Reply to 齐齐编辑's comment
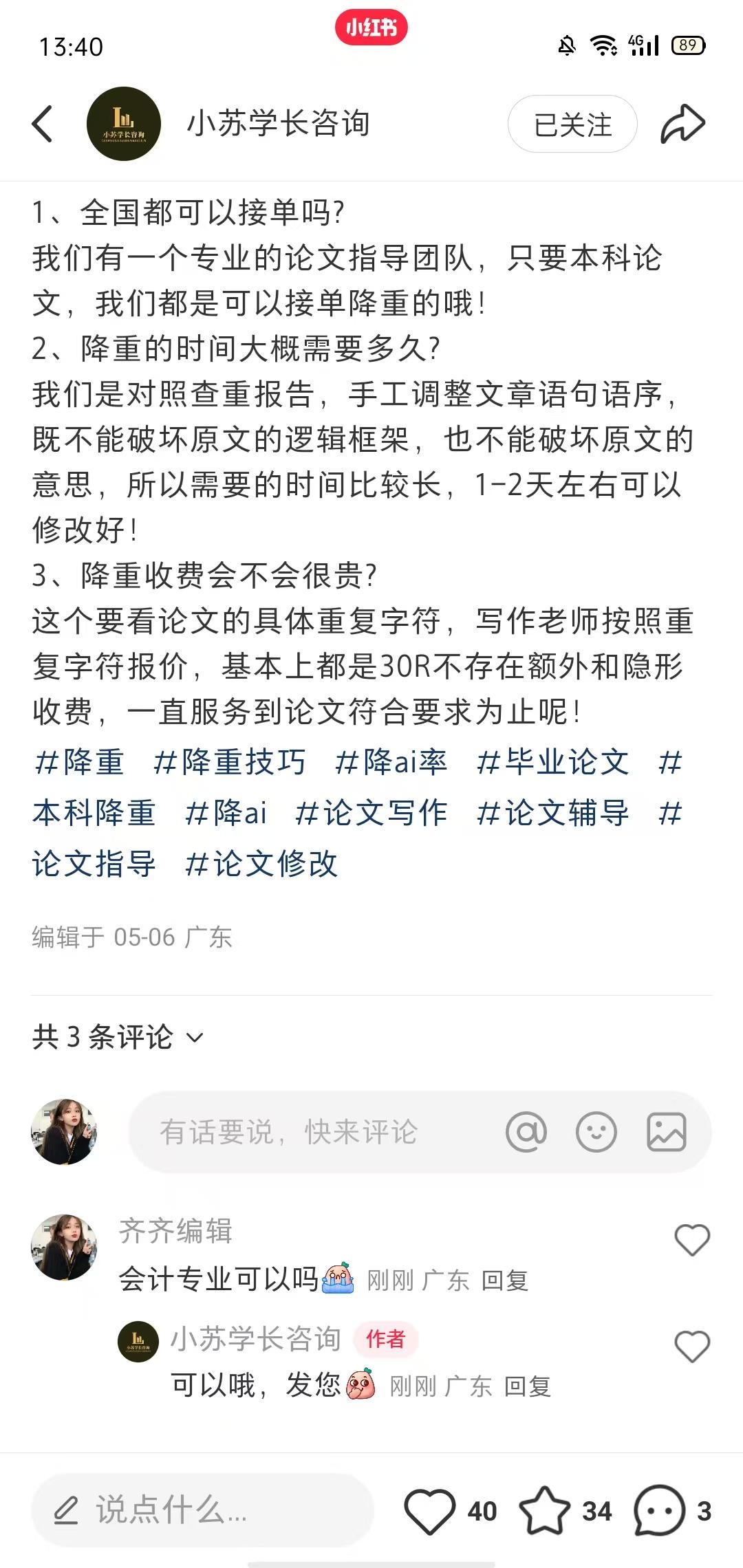Image resolution: width=743 pixels, height=1568 pixels. (505, 1281)
